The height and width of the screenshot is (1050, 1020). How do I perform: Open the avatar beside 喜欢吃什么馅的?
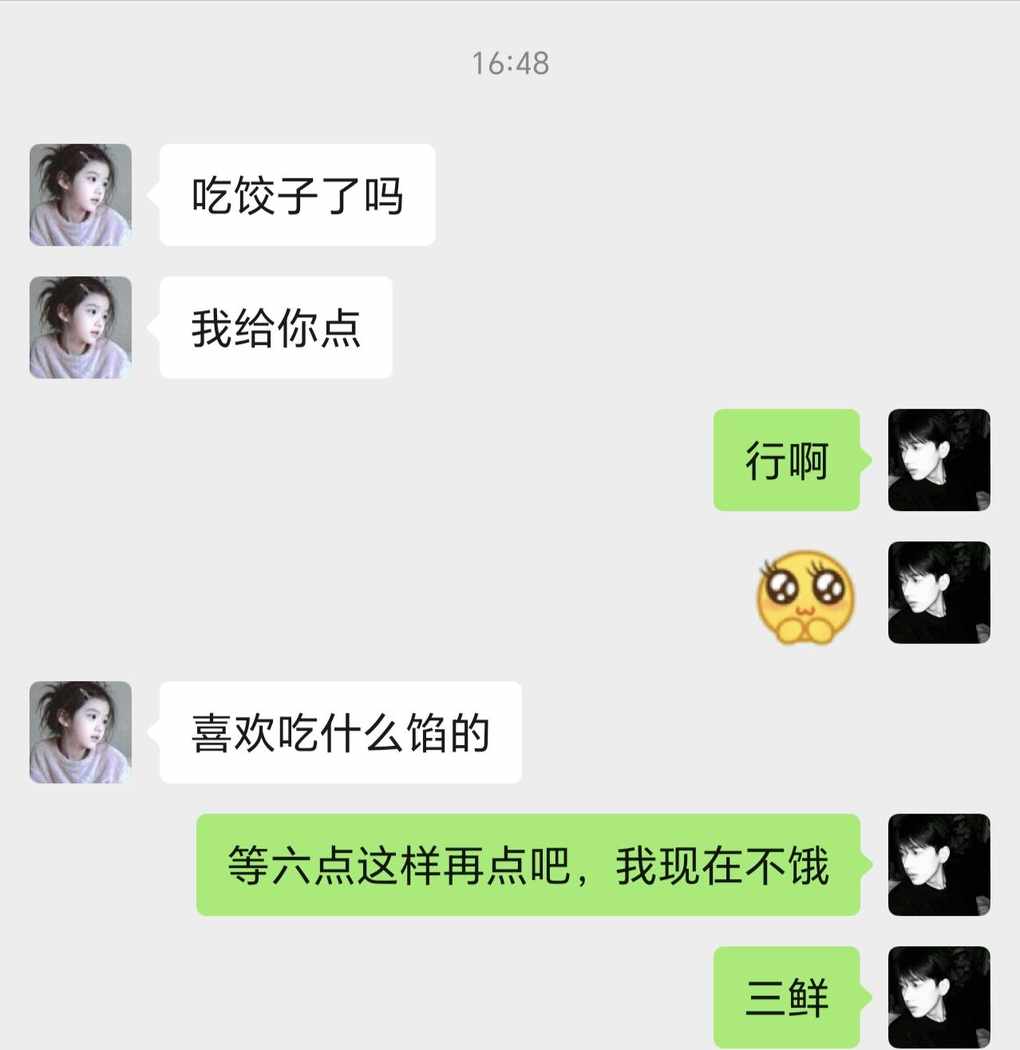80,732
